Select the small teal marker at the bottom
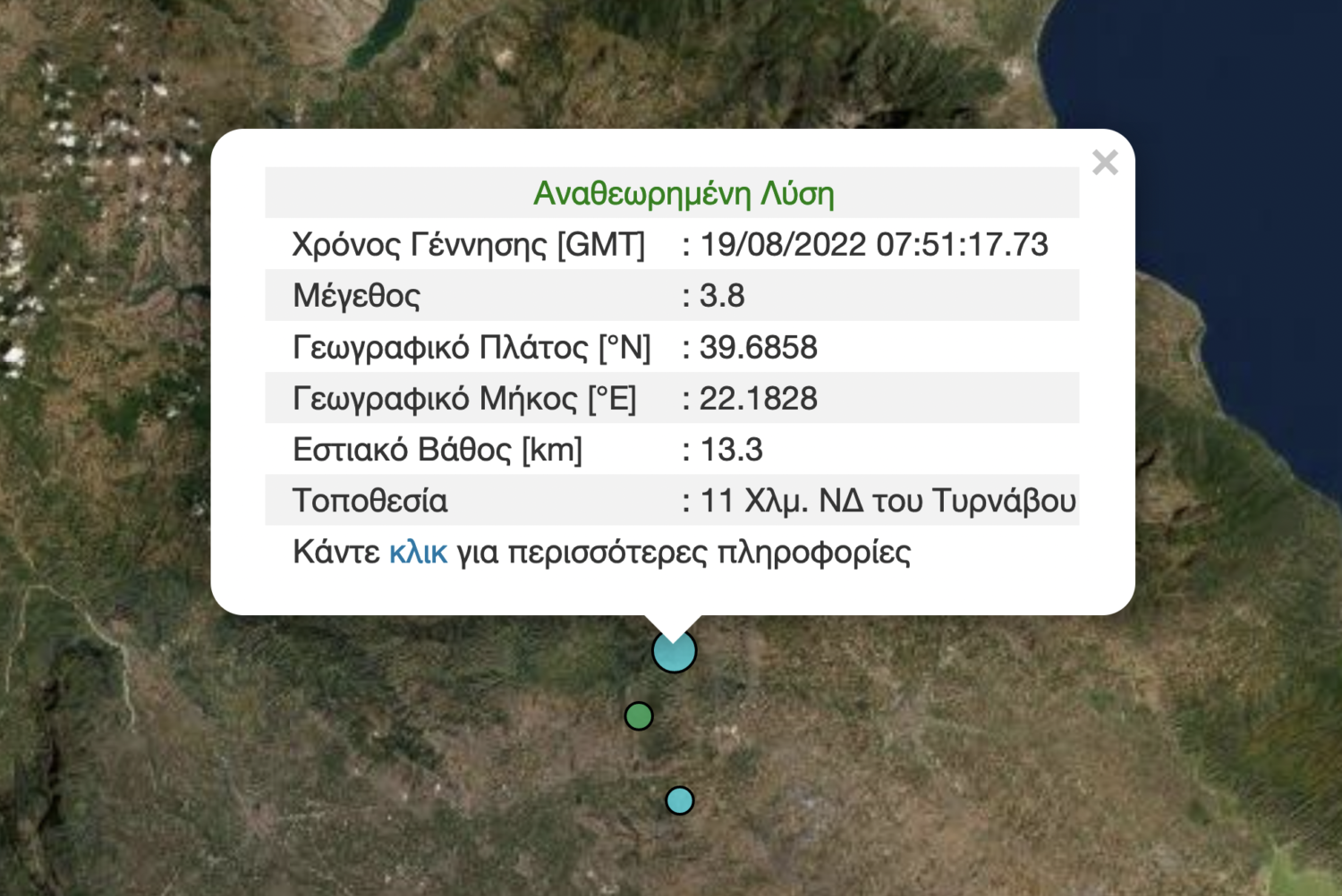The width and height of the screenshot is (1342, 896). 680,800
